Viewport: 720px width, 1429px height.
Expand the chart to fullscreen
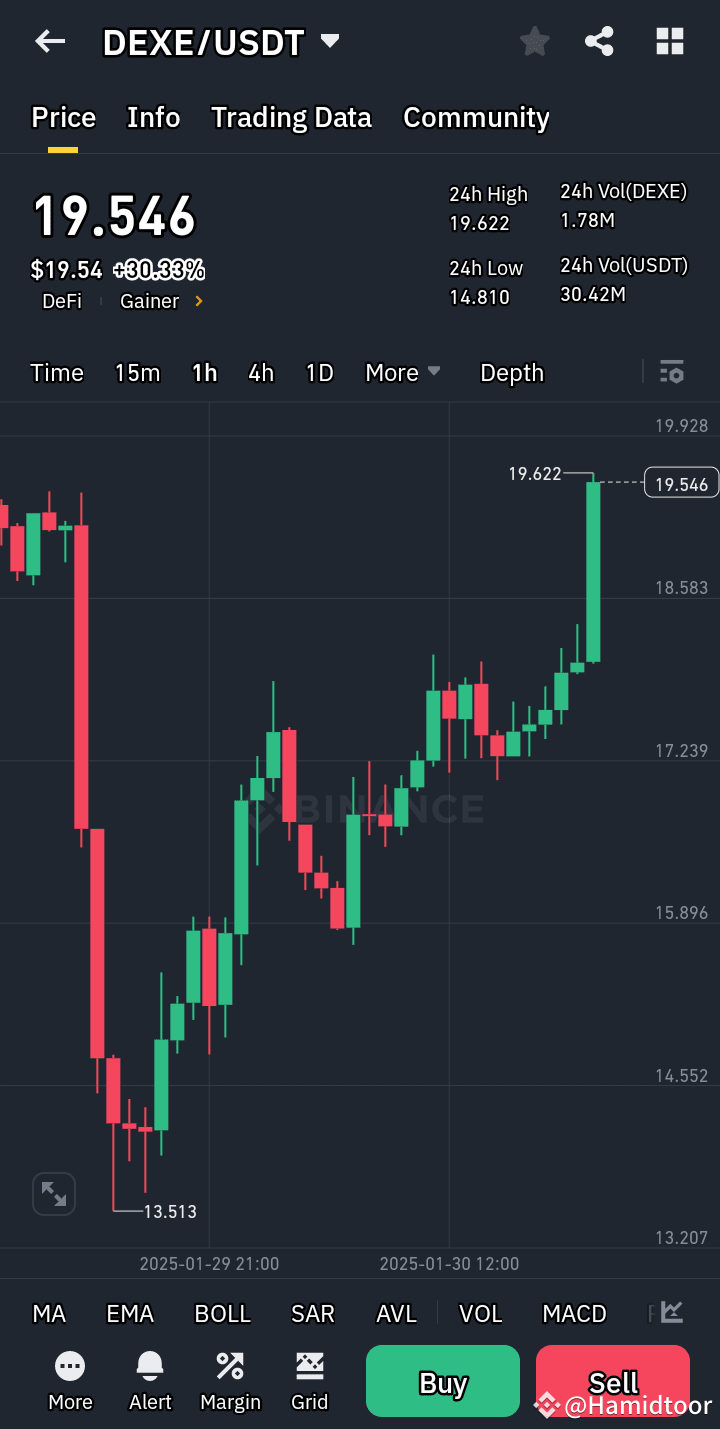click(53, 1193)
